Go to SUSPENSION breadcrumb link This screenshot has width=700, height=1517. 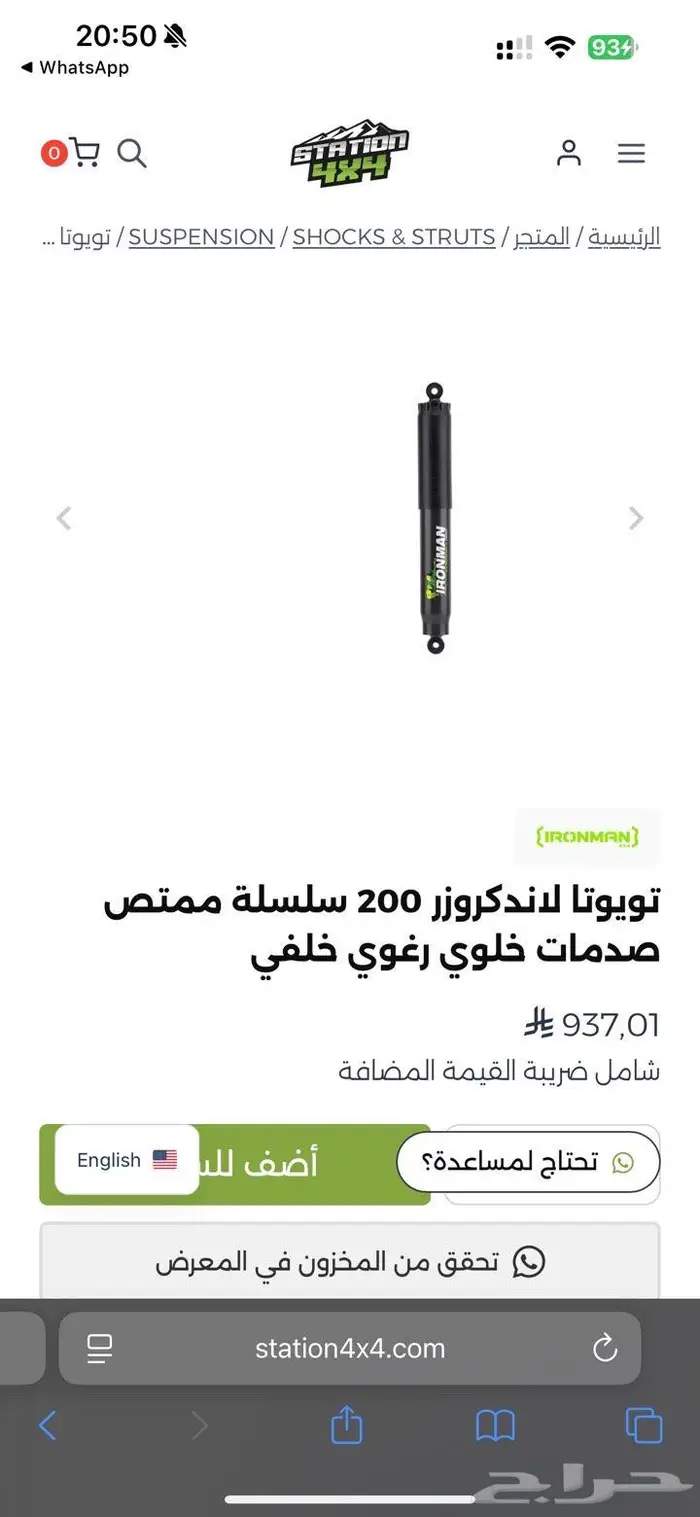pos(201,237)
